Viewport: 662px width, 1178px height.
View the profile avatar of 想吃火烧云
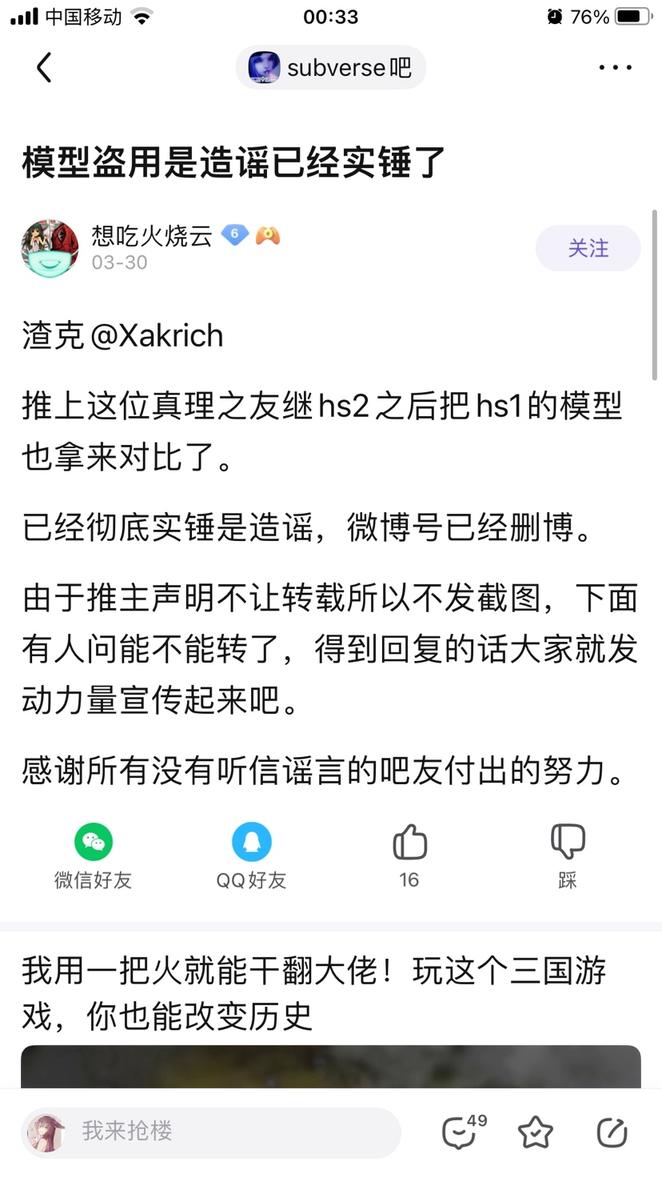click(50, 248)
